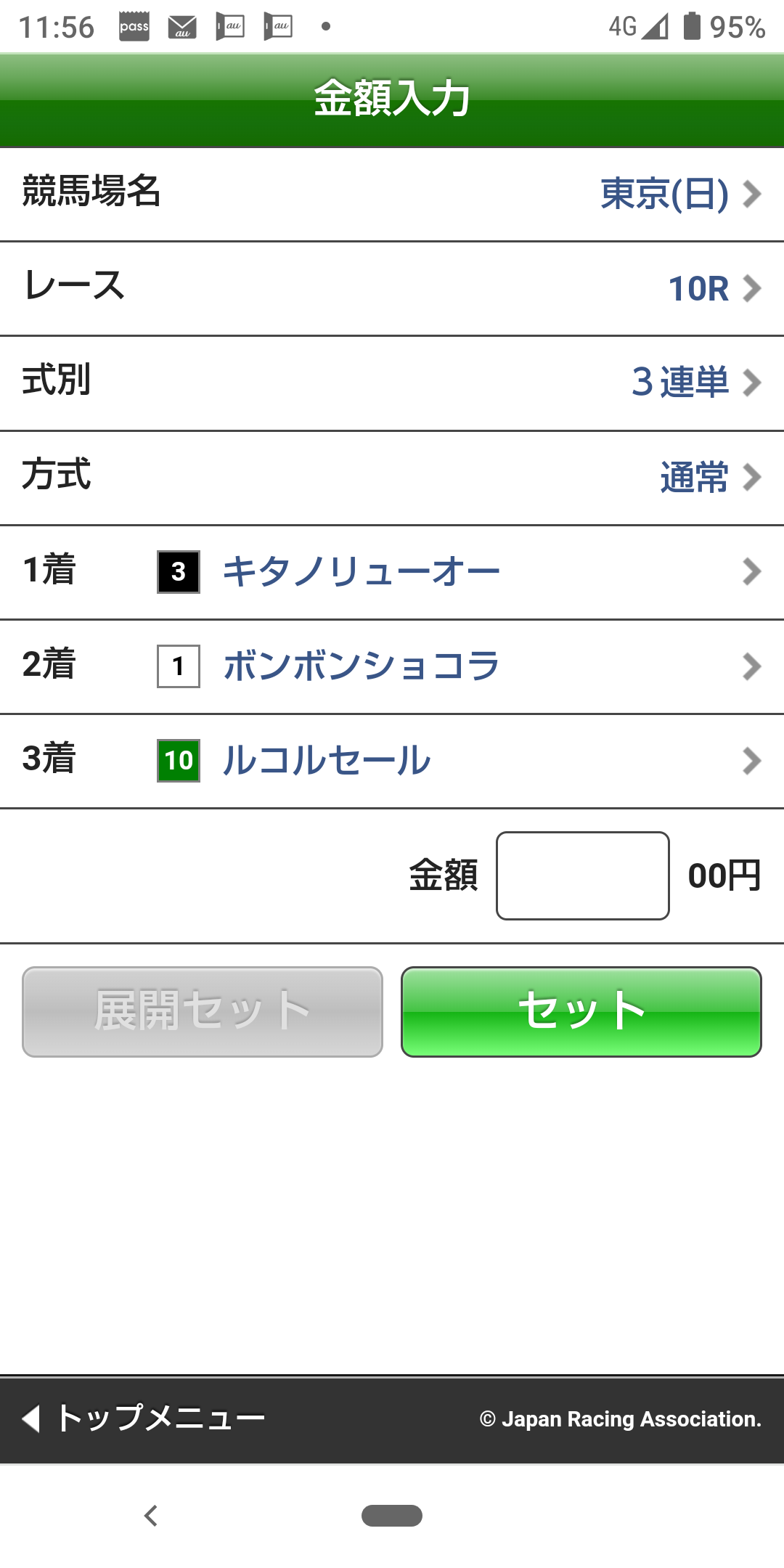Change the racecourse 東京(日)
Screen dimensions: 784x1568
679,194
